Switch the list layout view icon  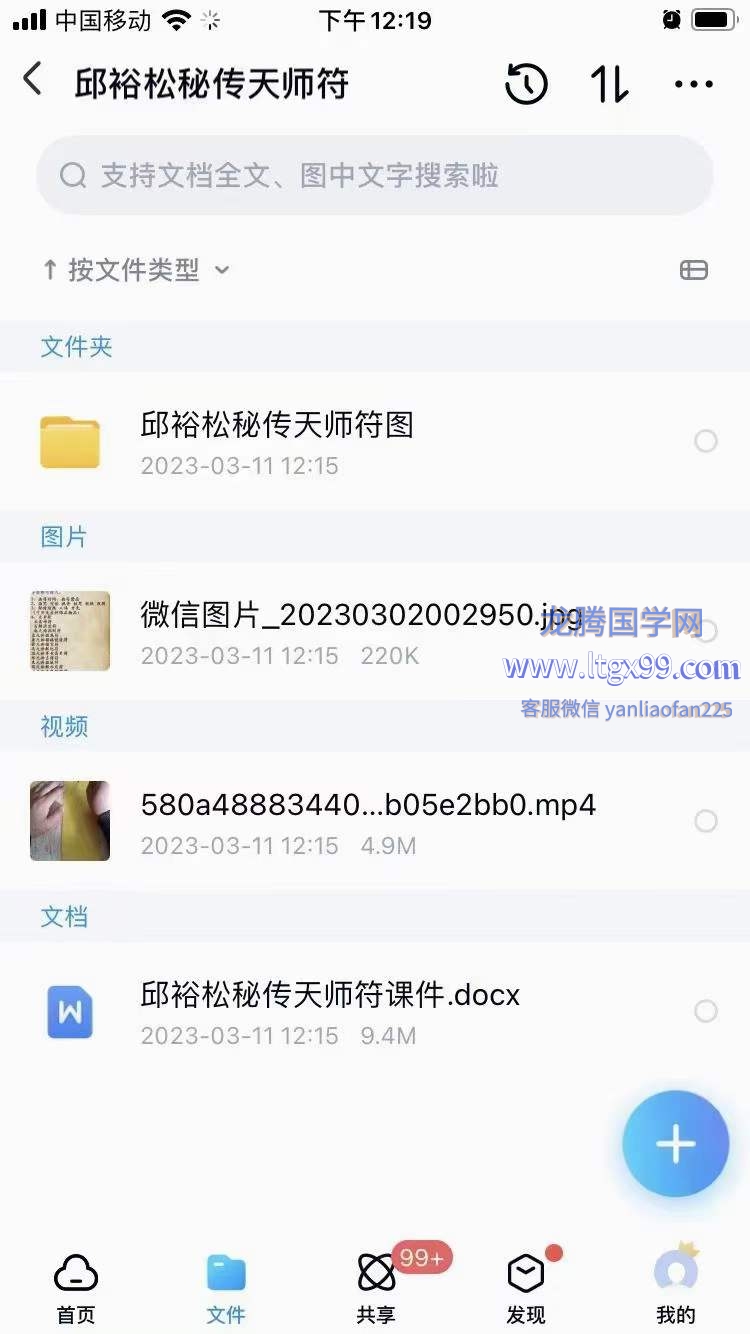(x=693, y=270)
